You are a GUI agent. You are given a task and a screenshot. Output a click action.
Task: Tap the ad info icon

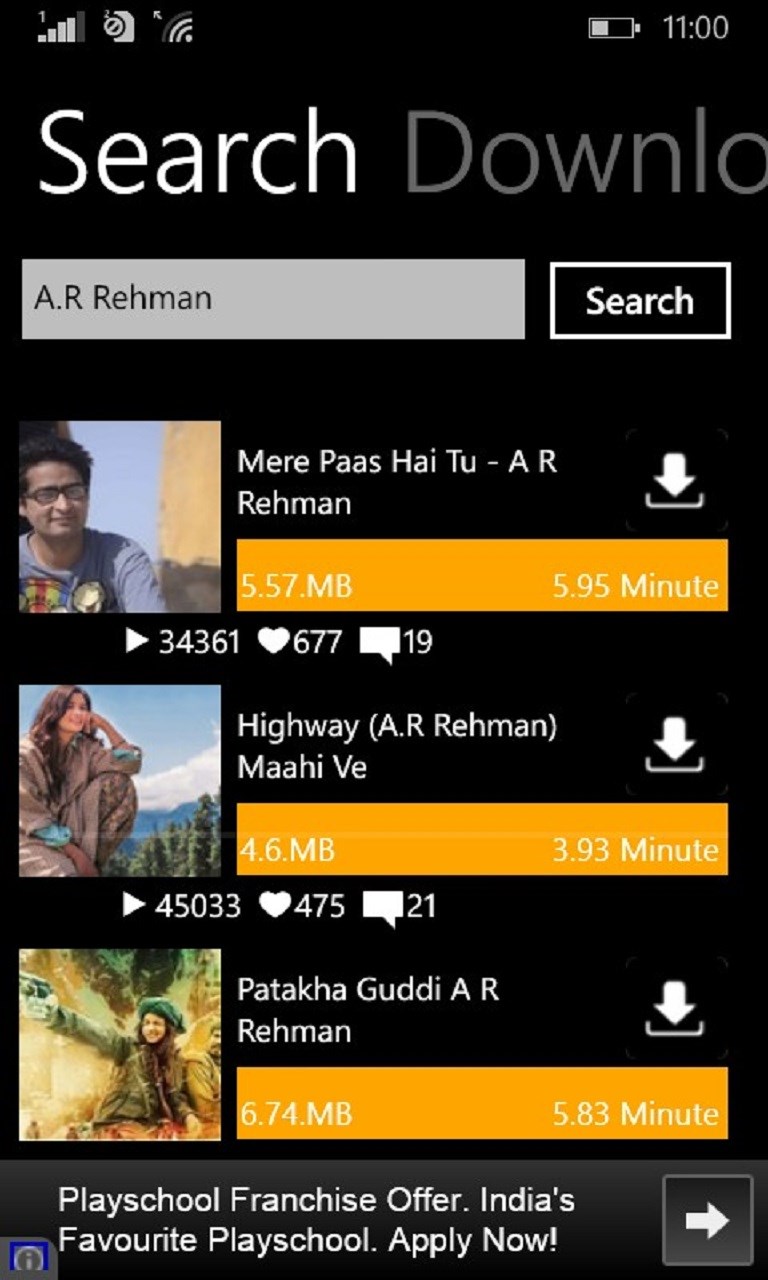29,1258
